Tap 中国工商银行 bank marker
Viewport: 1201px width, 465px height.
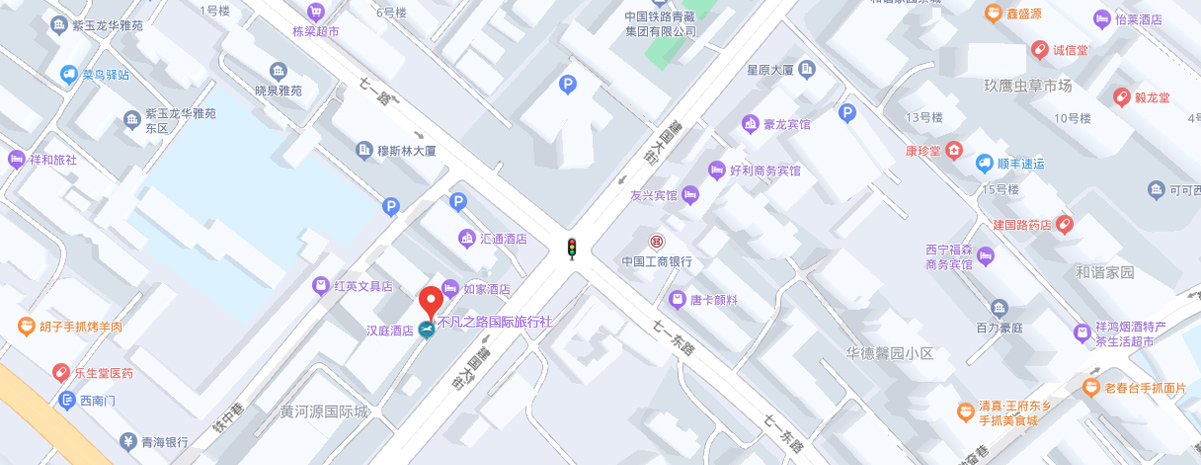tap(657, 242)
